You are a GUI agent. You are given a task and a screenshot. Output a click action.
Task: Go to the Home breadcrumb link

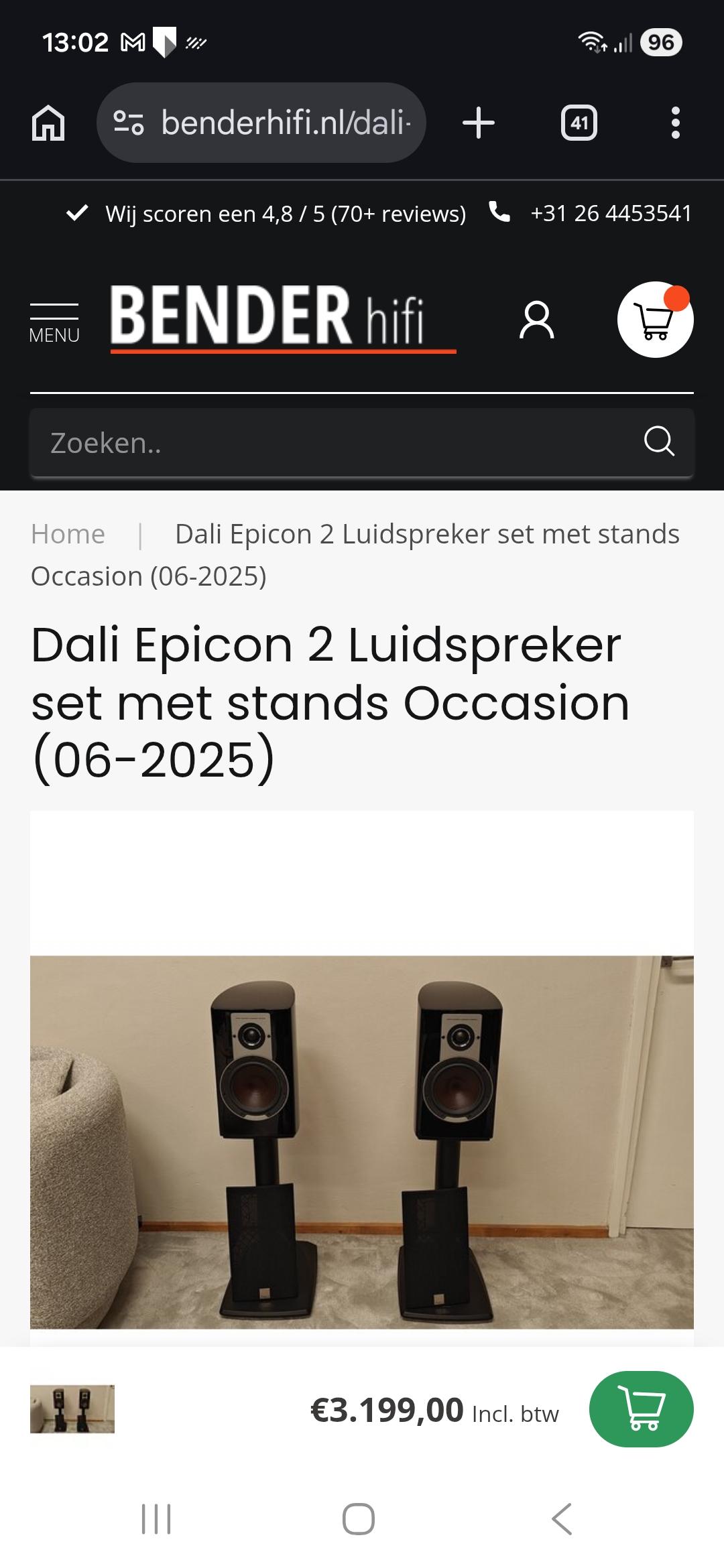68,534
